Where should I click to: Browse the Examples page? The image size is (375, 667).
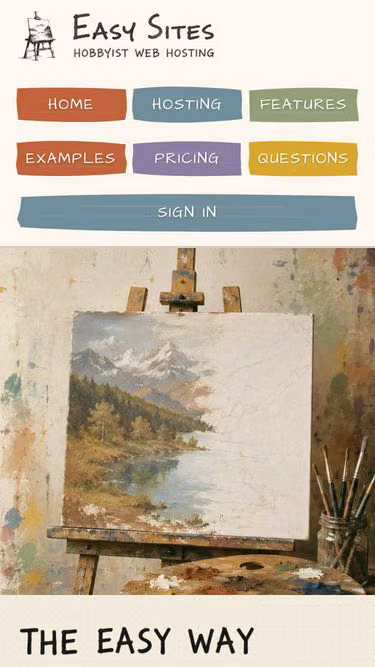[x=71, y=158]
